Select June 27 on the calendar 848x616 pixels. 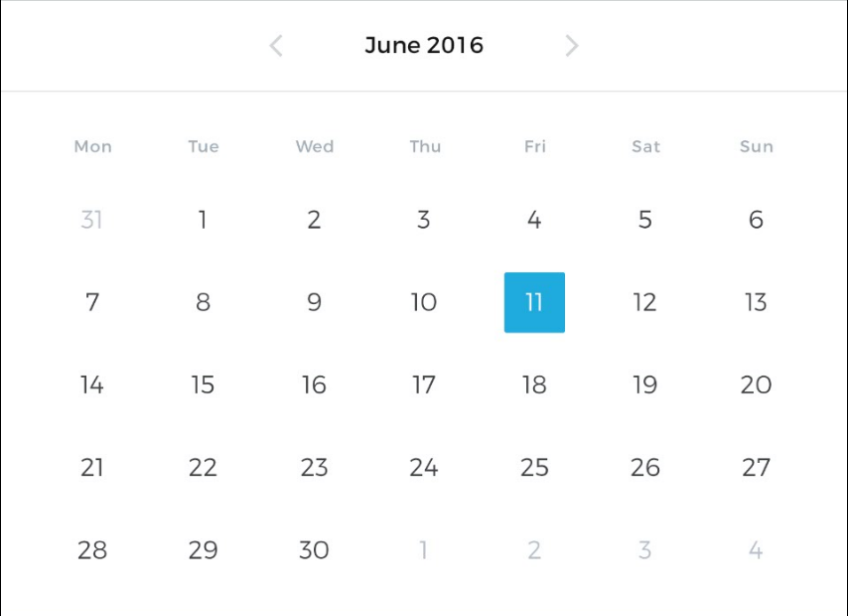pyautogui.click(x=756, y=467)
